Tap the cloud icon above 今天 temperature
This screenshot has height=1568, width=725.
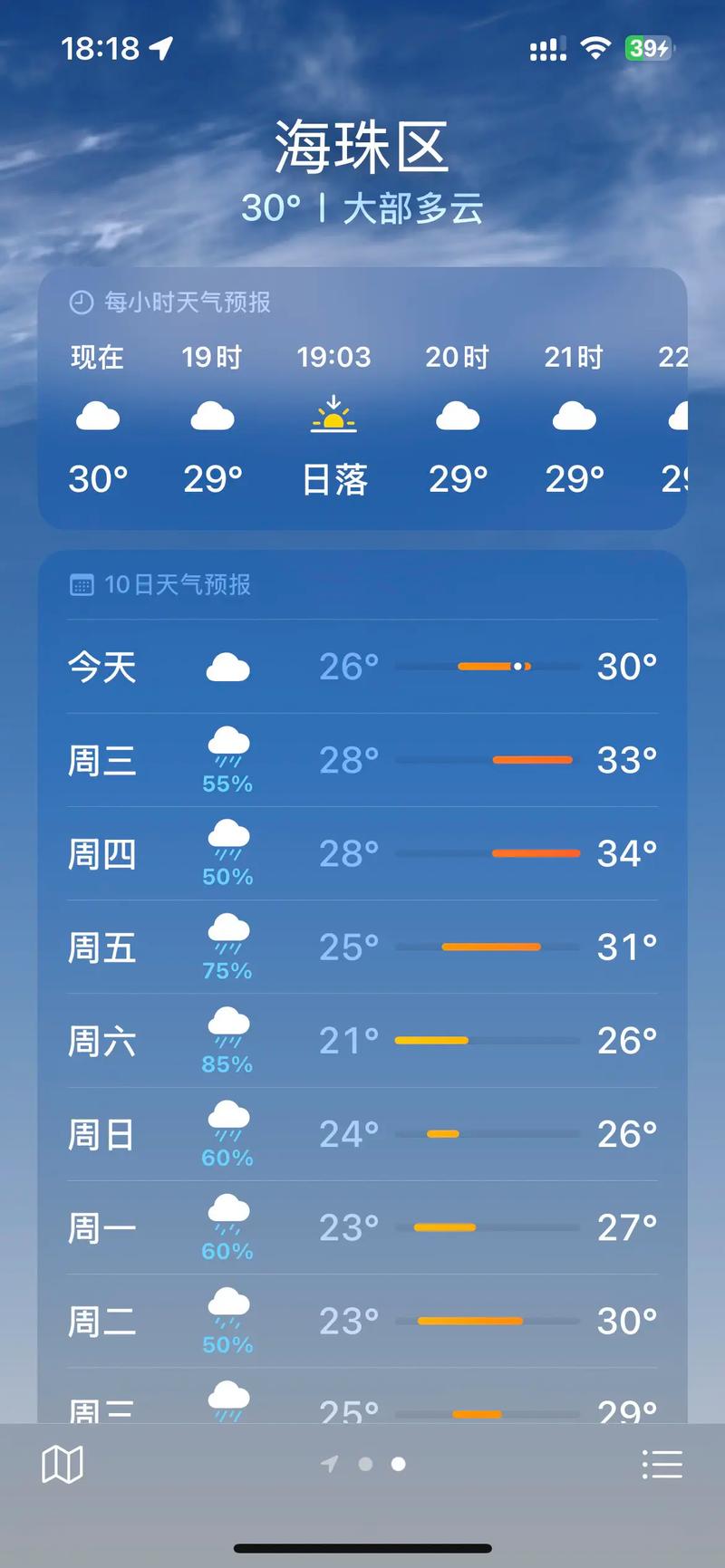click(x=227, y=667)
